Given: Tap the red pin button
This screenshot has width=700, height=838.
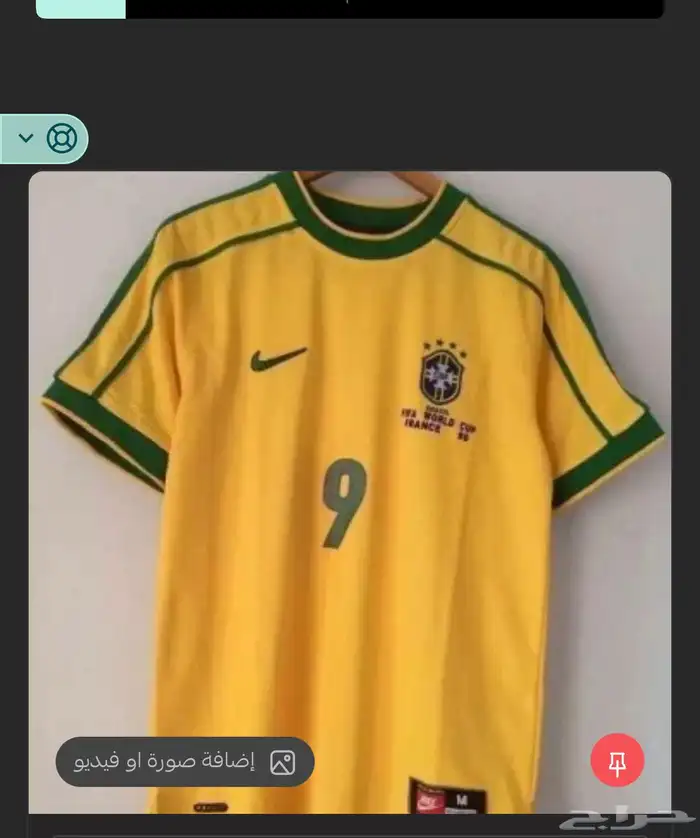Looking at the screenshot, I should click(x=617, y=760).
